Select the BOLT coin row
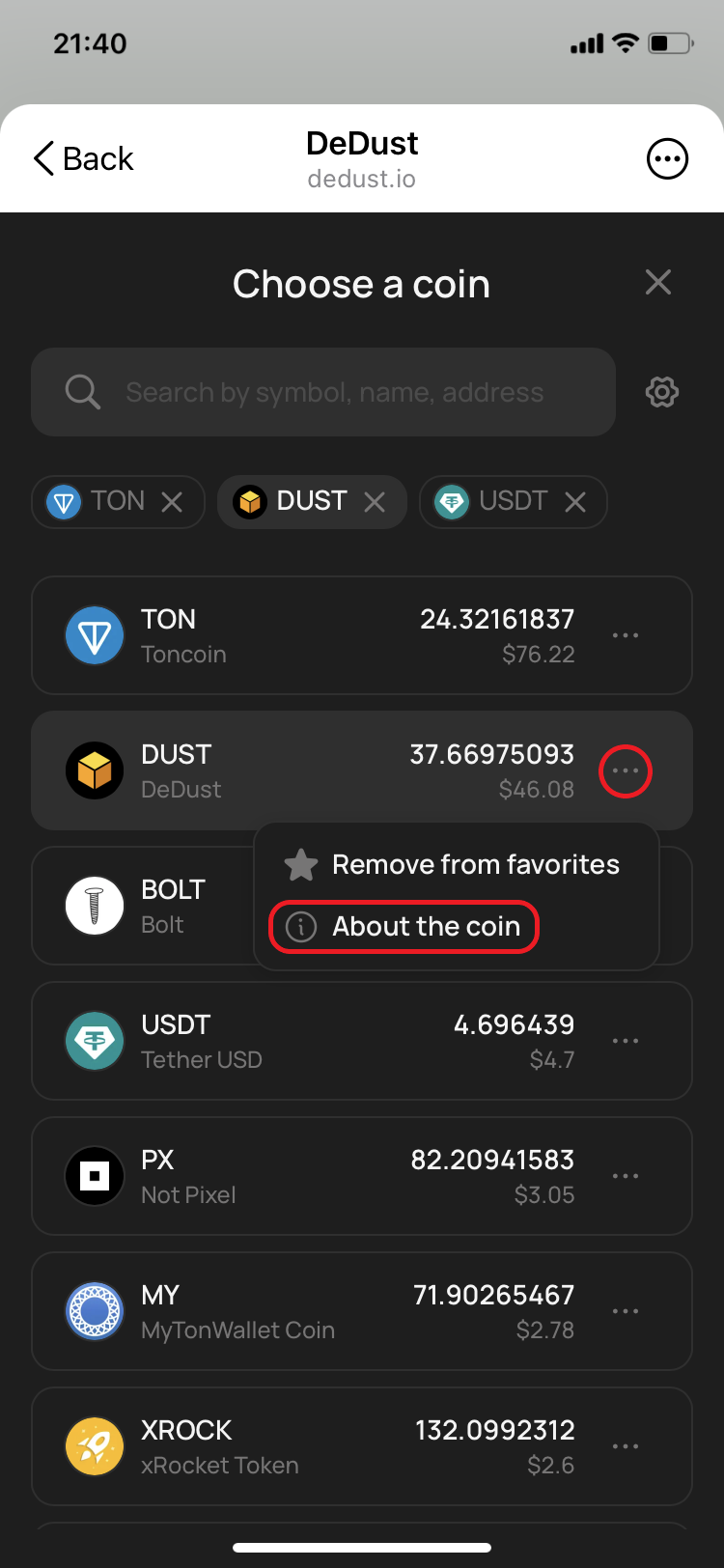Screen dimensions: 724x1568 point(145,906)
